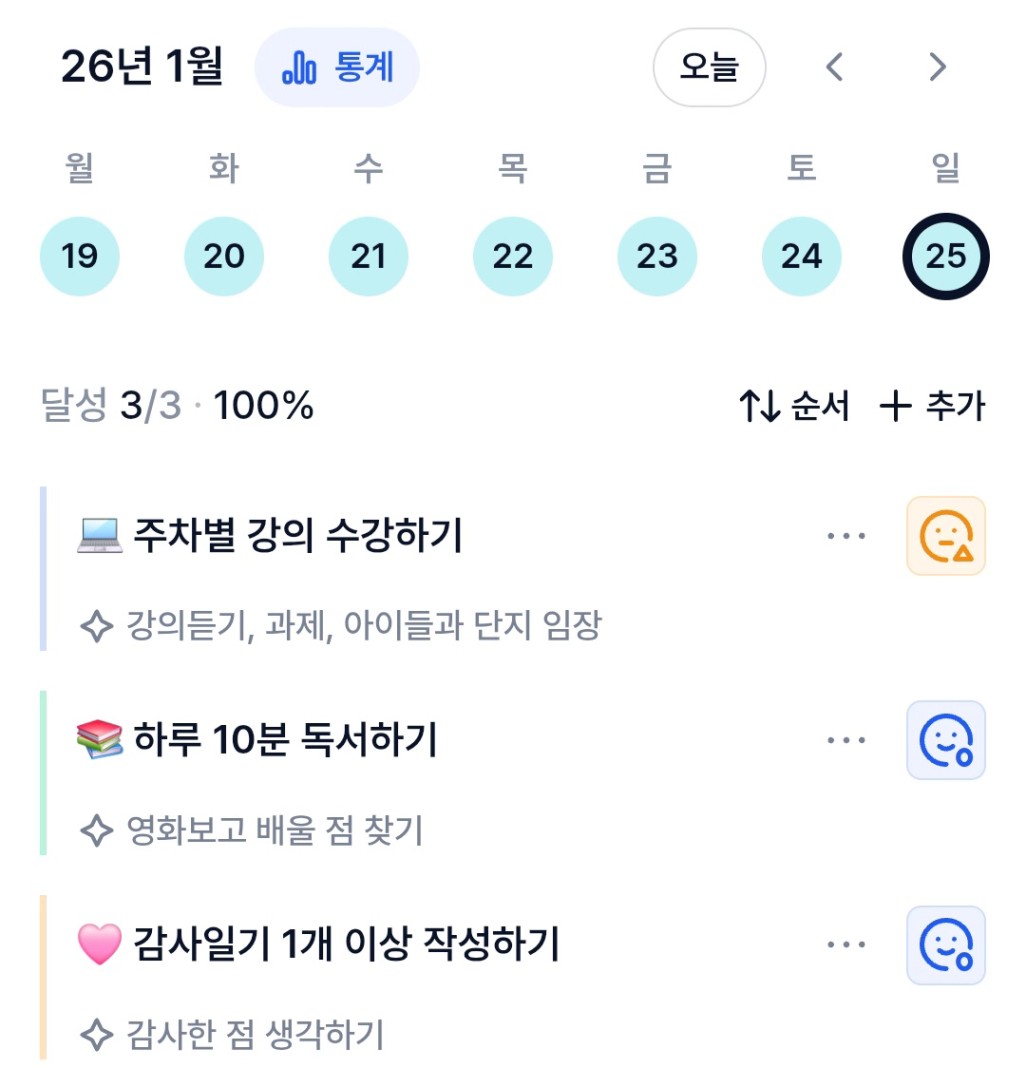
Task: Open more options for 감사일기 1개 이상 작성하기
Action: (x=846, y=945)
